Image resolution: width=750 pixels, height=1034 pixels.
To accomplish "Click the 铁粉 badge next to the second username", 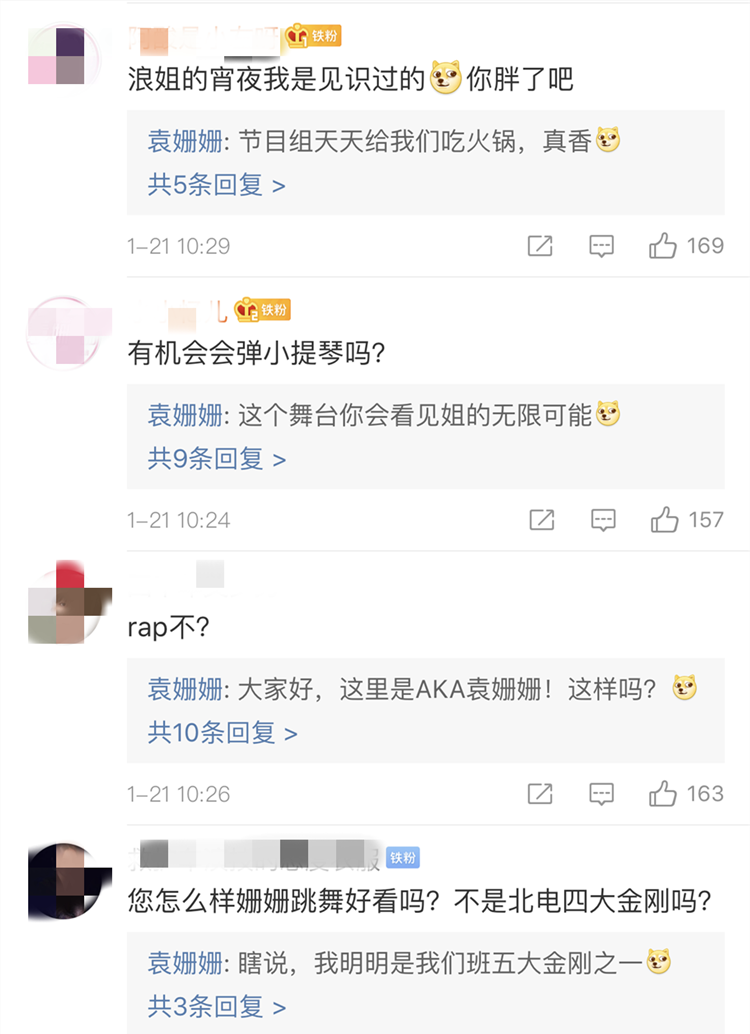I will [x=263, y=309].
